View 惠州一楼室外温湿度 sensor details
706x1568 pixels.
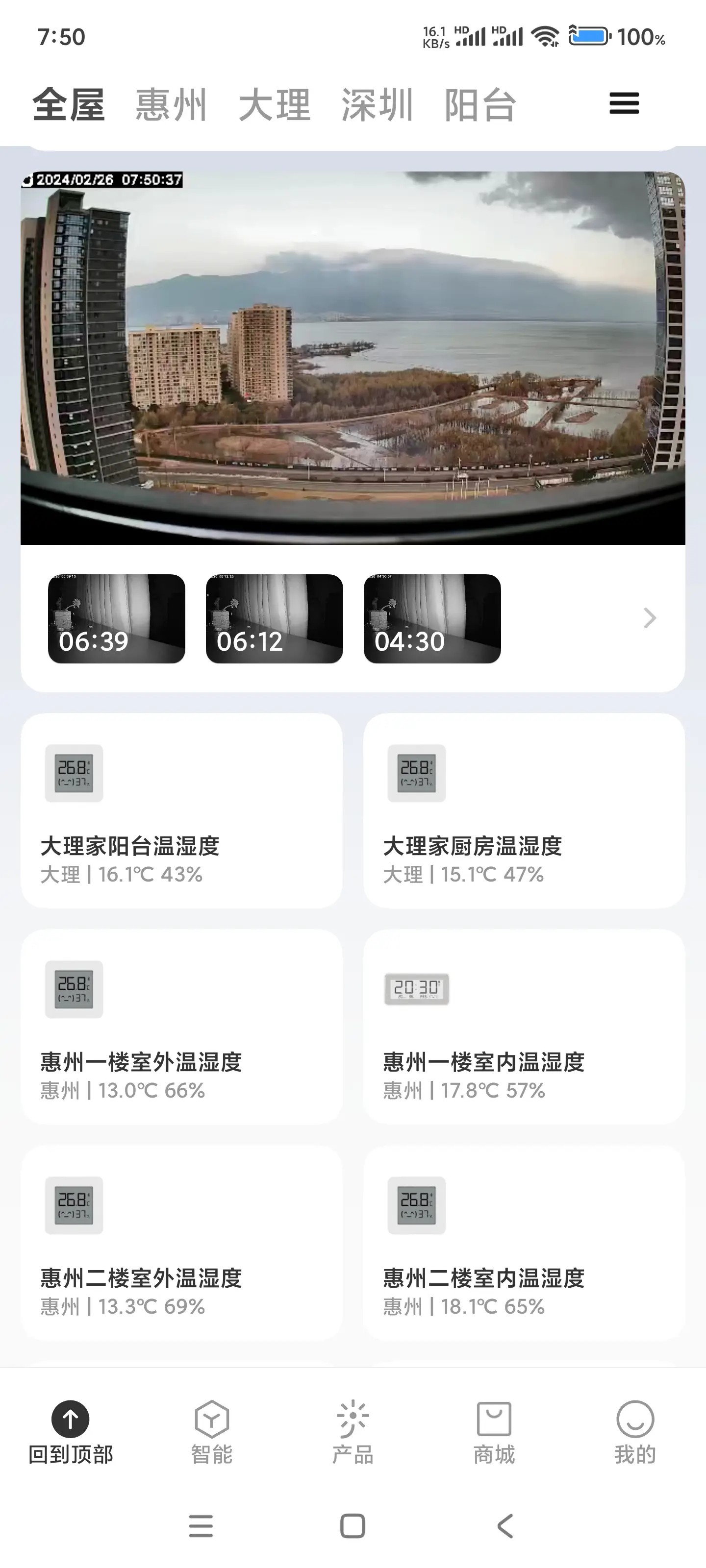181,1026
